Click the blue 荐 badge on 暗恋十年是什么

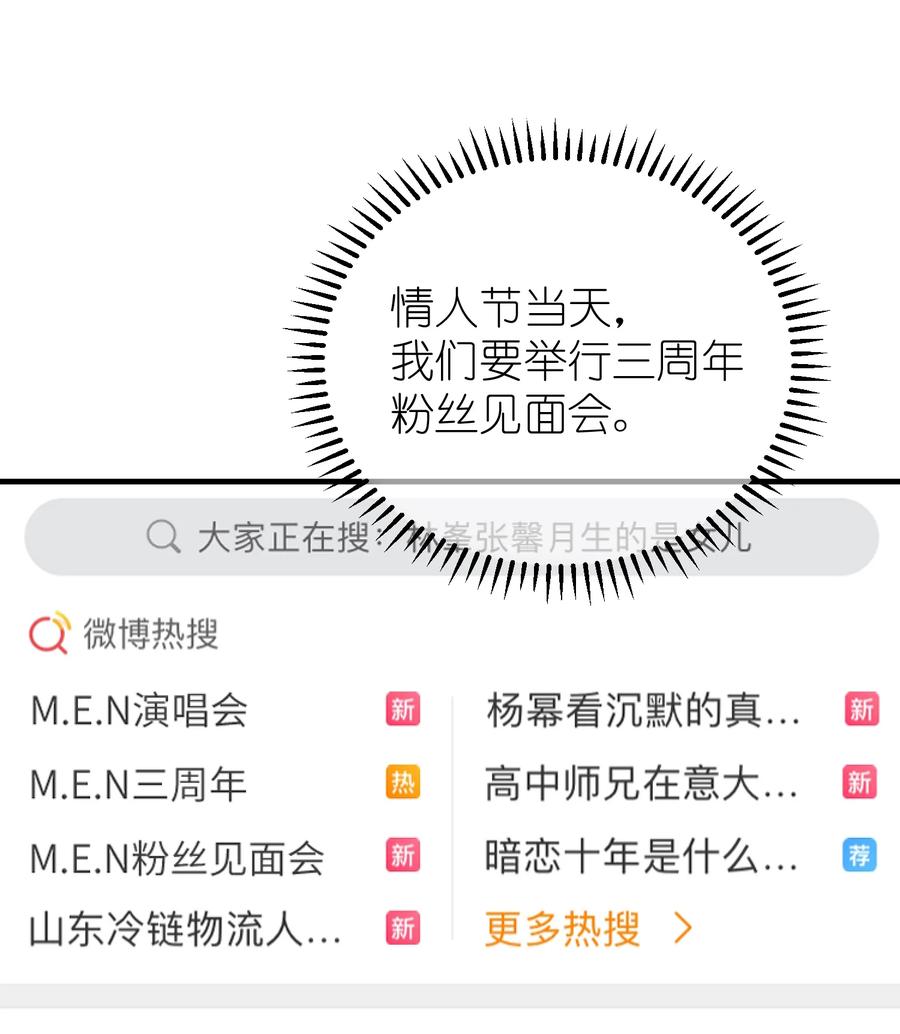point(858,855)
